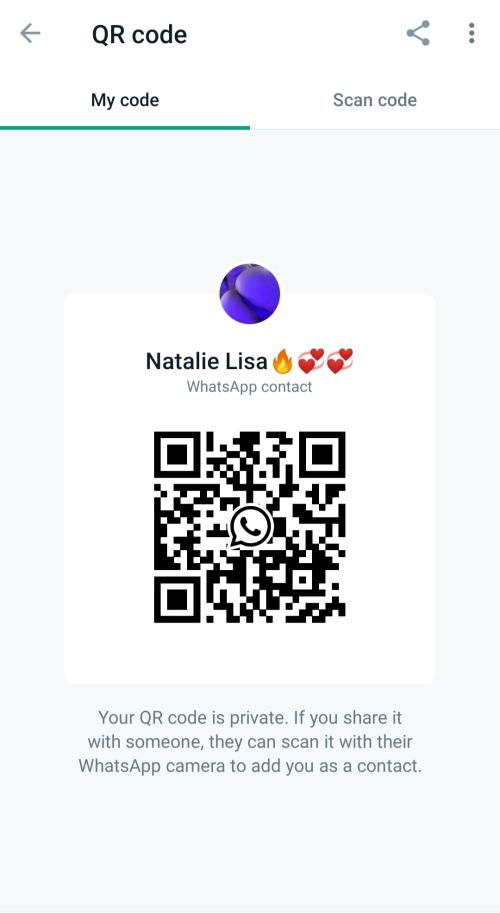Share the QR code
The width and height of the screenshot is (500, 913).
[x=418, y=33]
